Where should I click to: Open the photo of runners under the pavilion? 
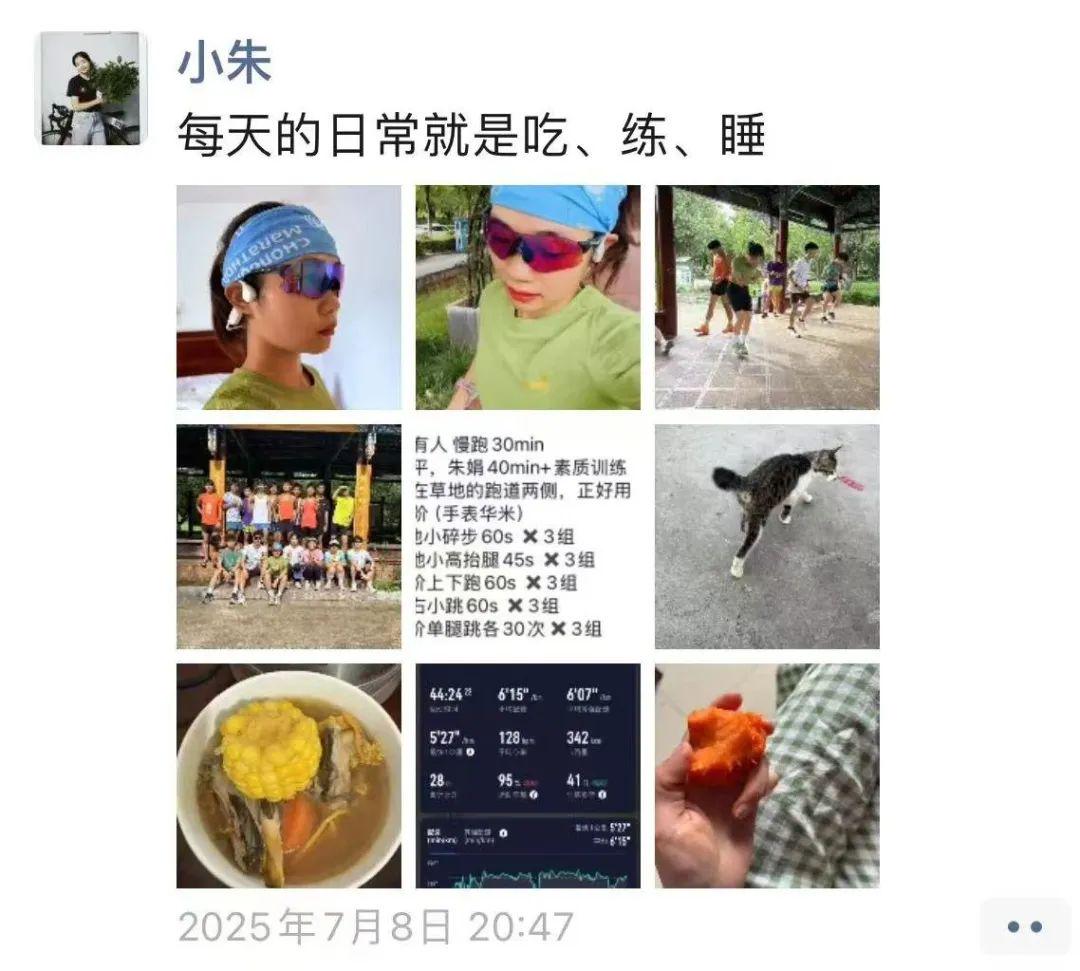767,297
